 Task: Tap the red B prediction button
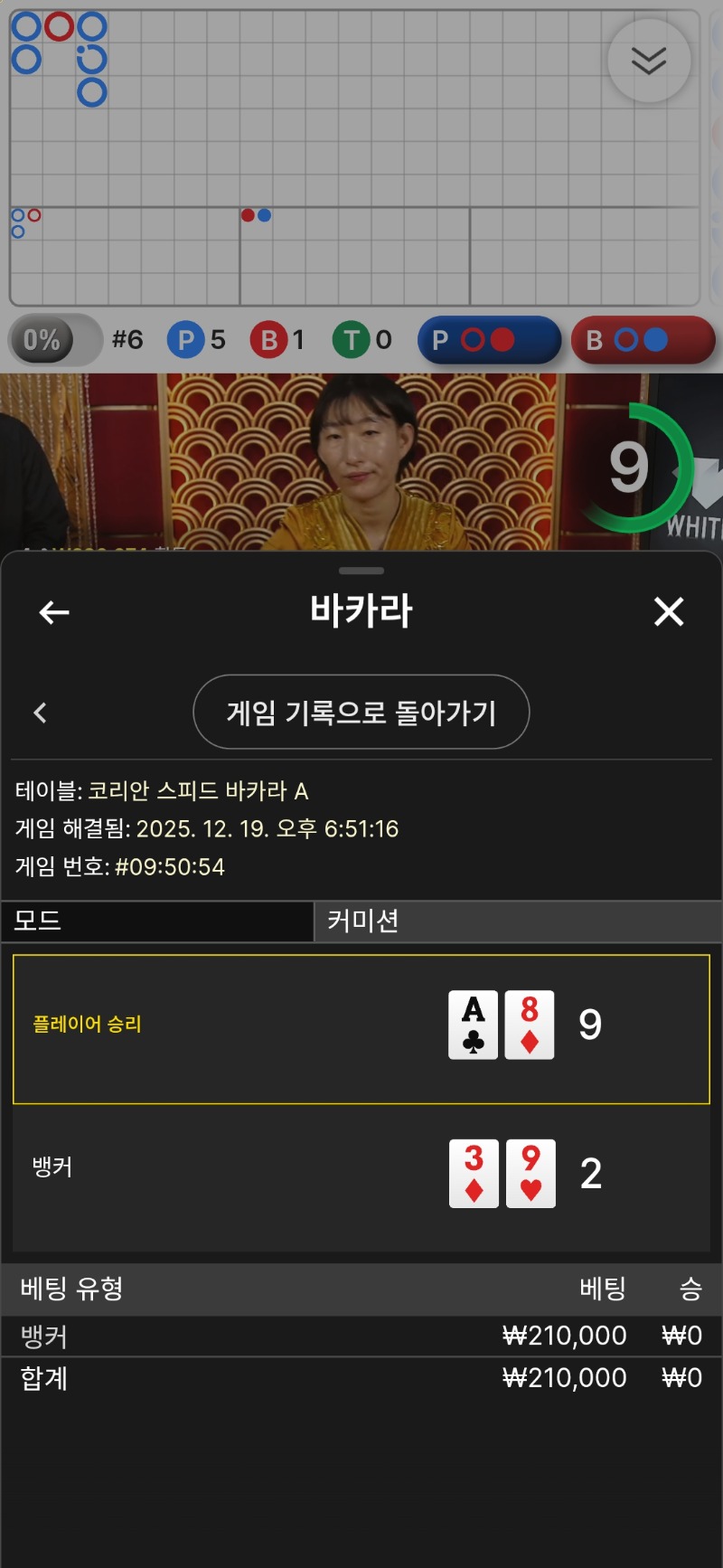(x=643, y=340)
